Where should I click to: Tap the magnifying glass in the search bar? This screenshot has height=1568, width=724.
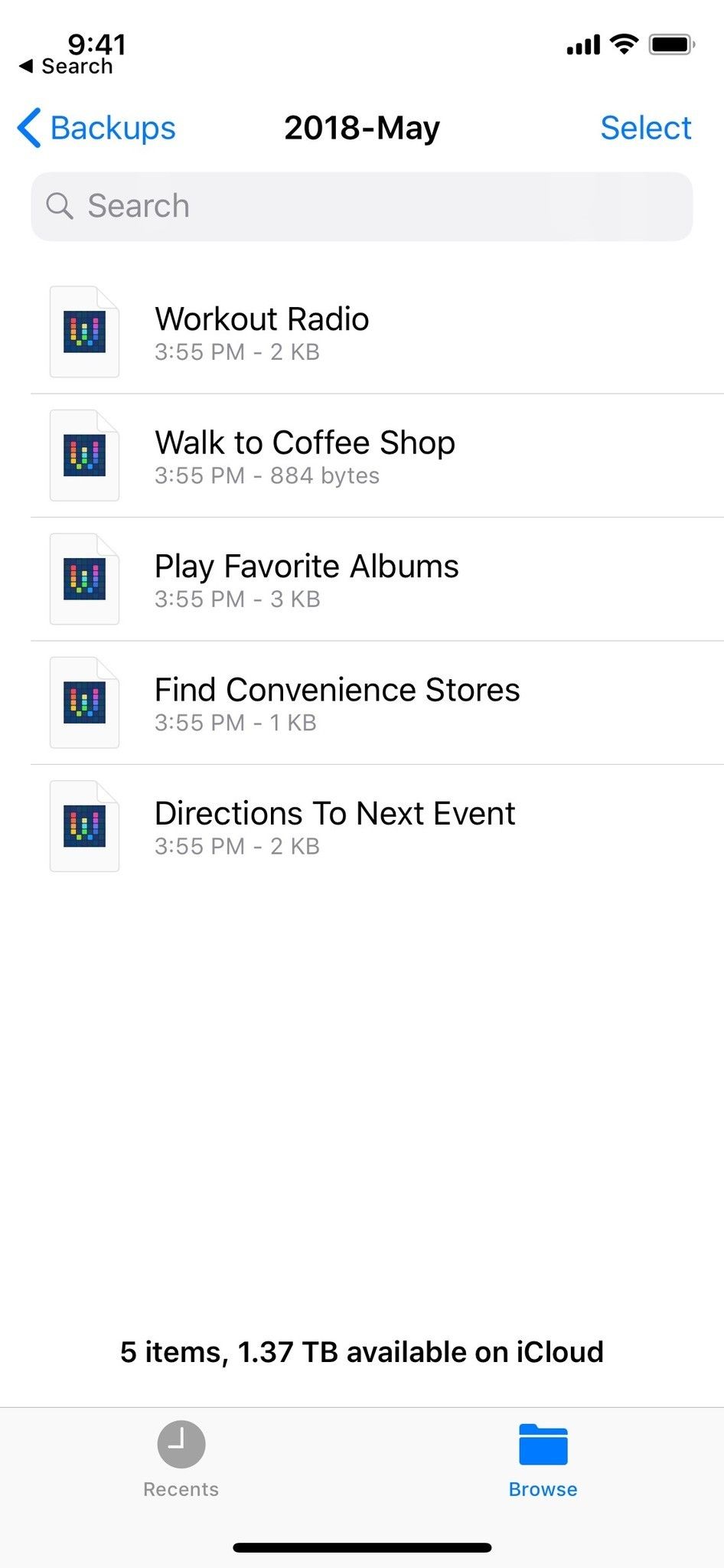(60, 206)
